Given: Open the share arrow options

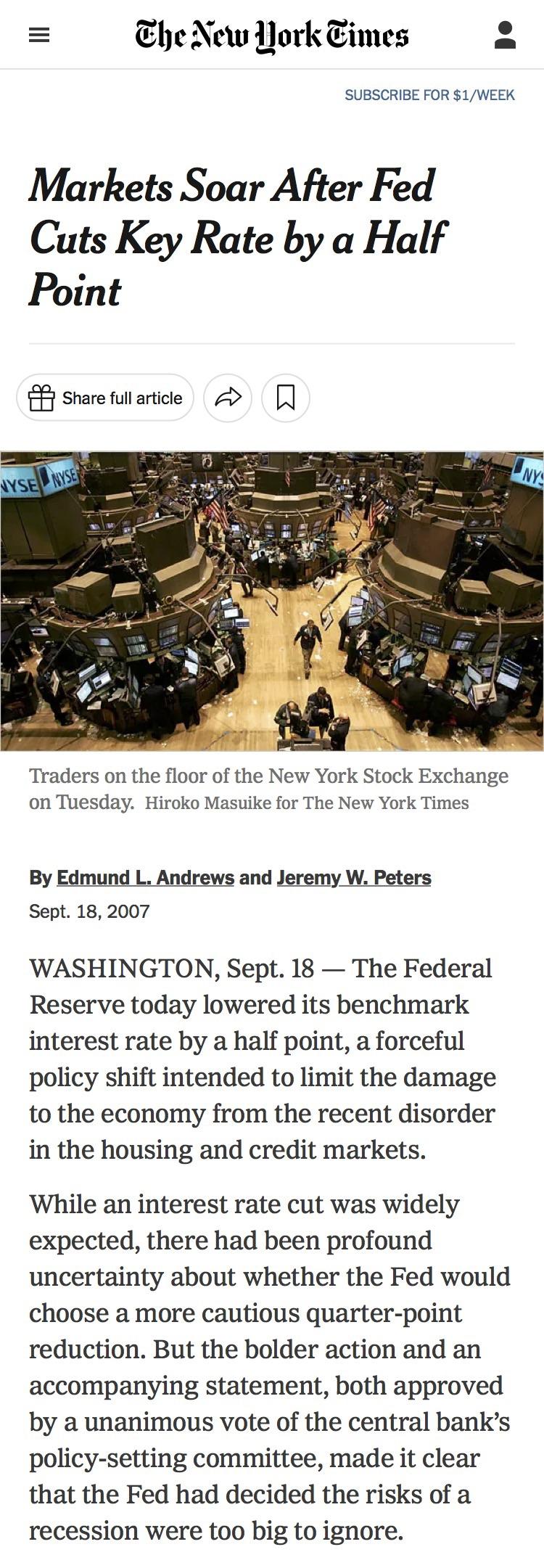Looking at the screenshot, I should [x=228, y=398].
